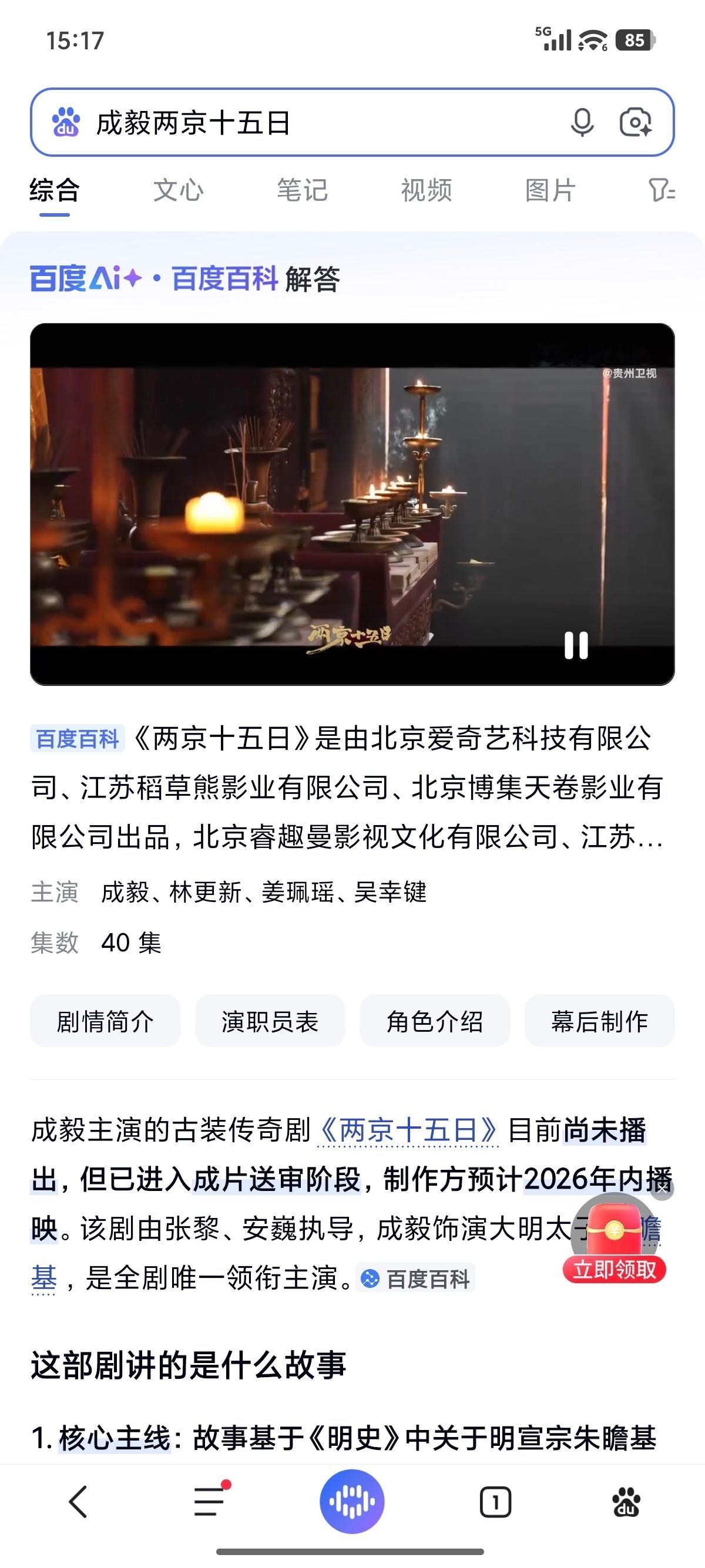
Task: Activate the voice assistant button
Action: pyautogui.click(x=352, y=1501)
